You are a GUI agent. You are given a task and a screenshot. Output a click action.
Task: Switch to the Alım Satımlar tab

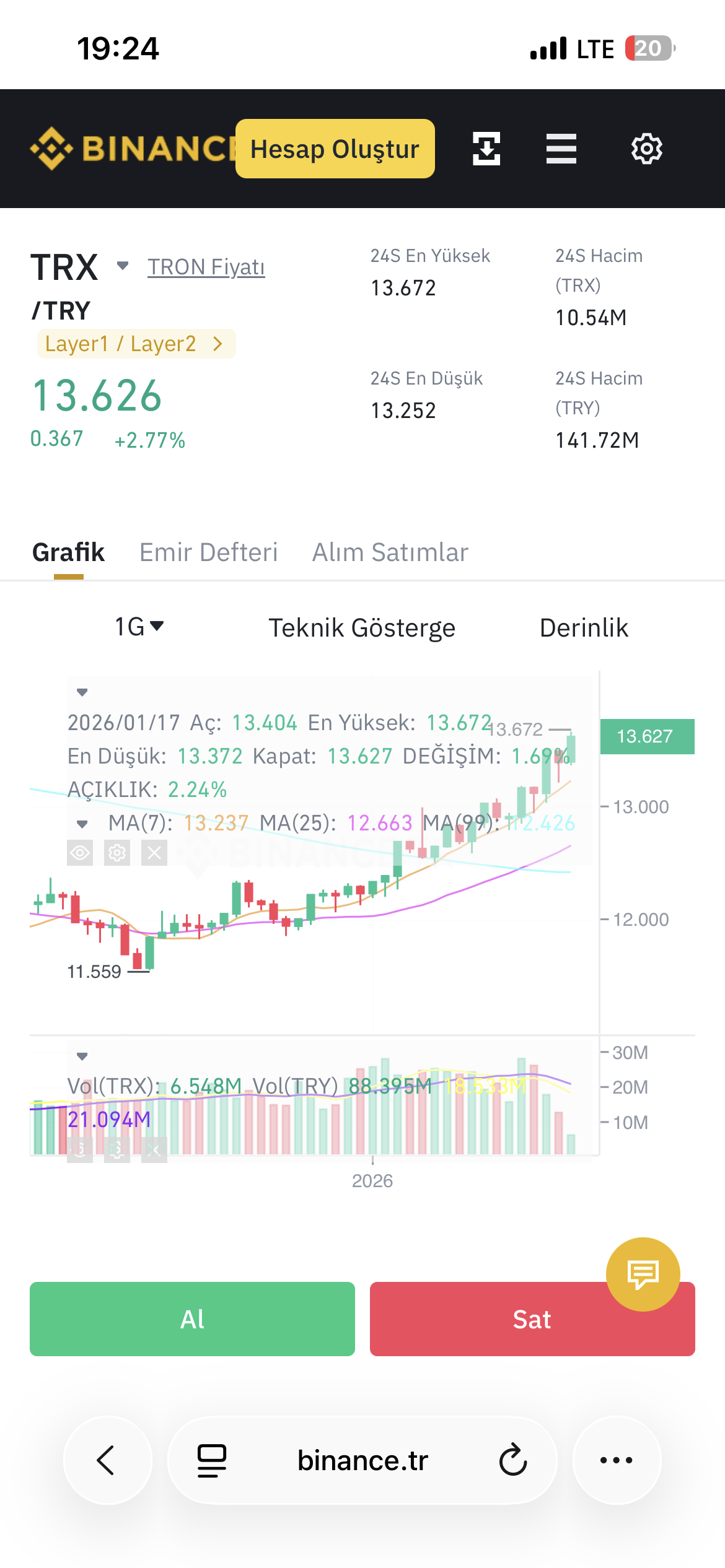[x=390, y=552]
